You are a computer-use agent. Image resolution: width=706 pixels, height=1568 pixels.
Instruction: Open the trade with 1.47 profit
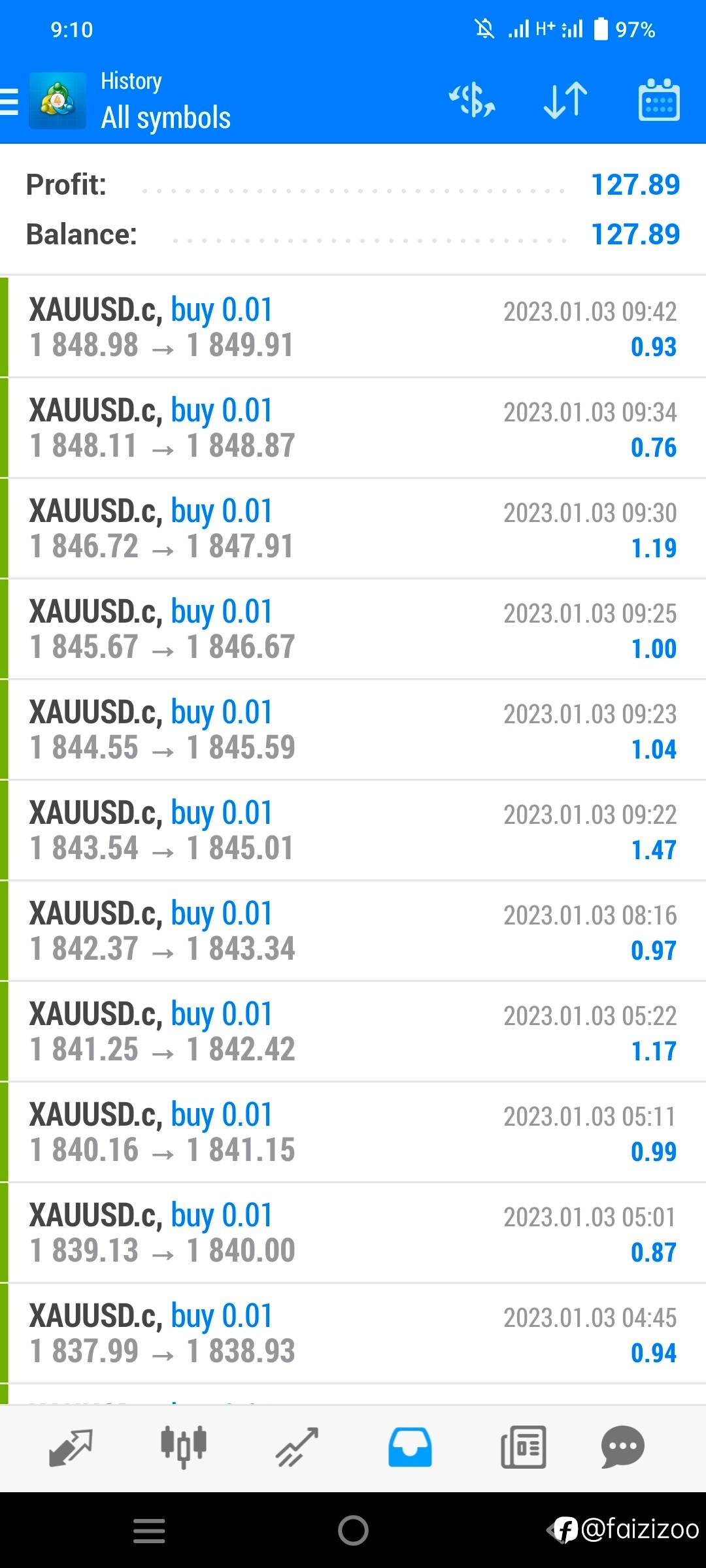point(353,830)
